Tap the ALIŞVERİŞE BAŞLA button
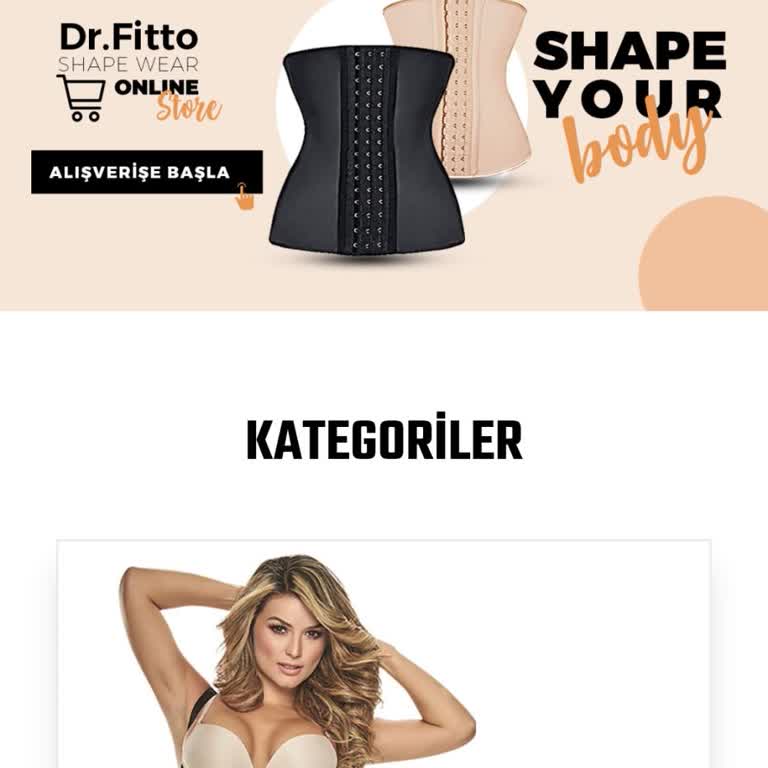The height and width of the screenshot is (768, 768). pos(146,172)
